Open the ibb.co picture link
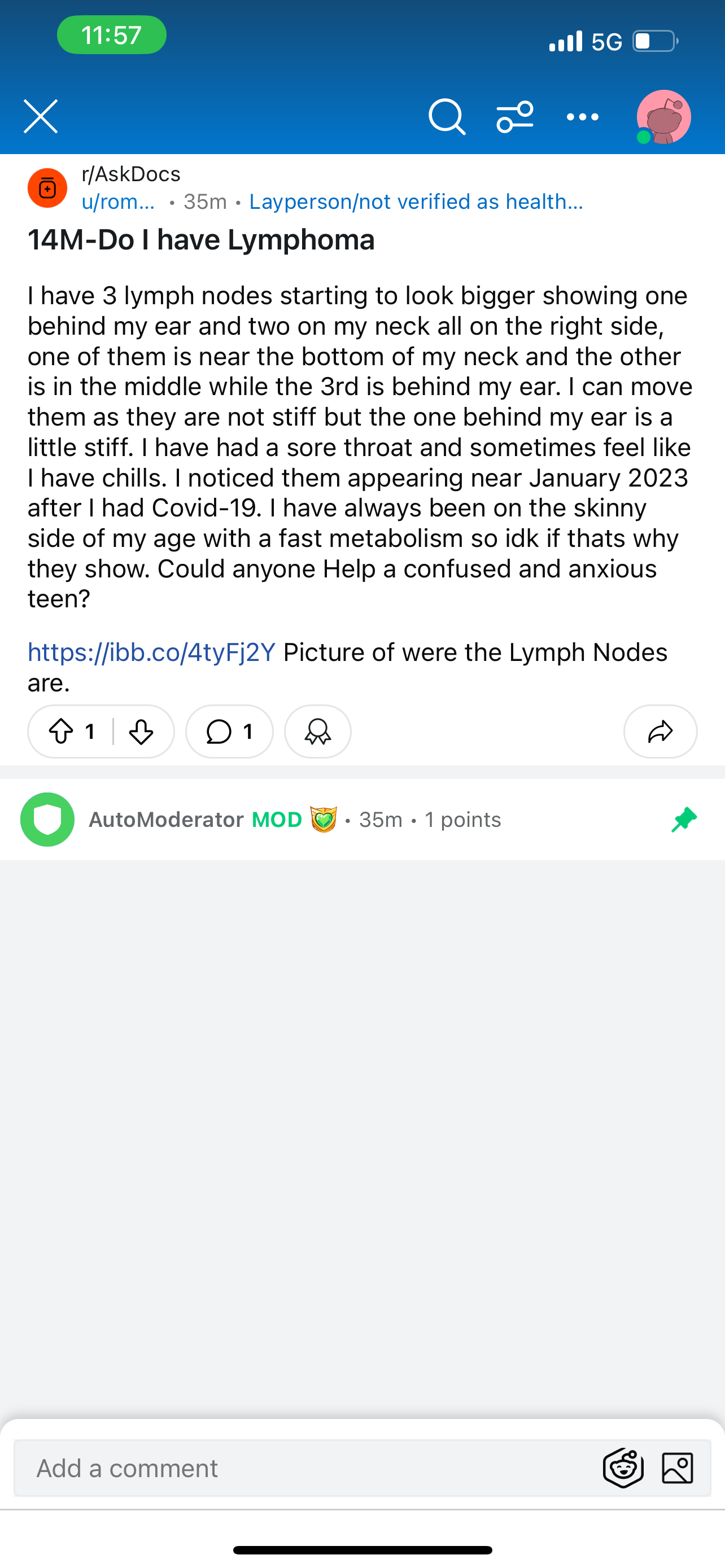 [x=151, y=652]
